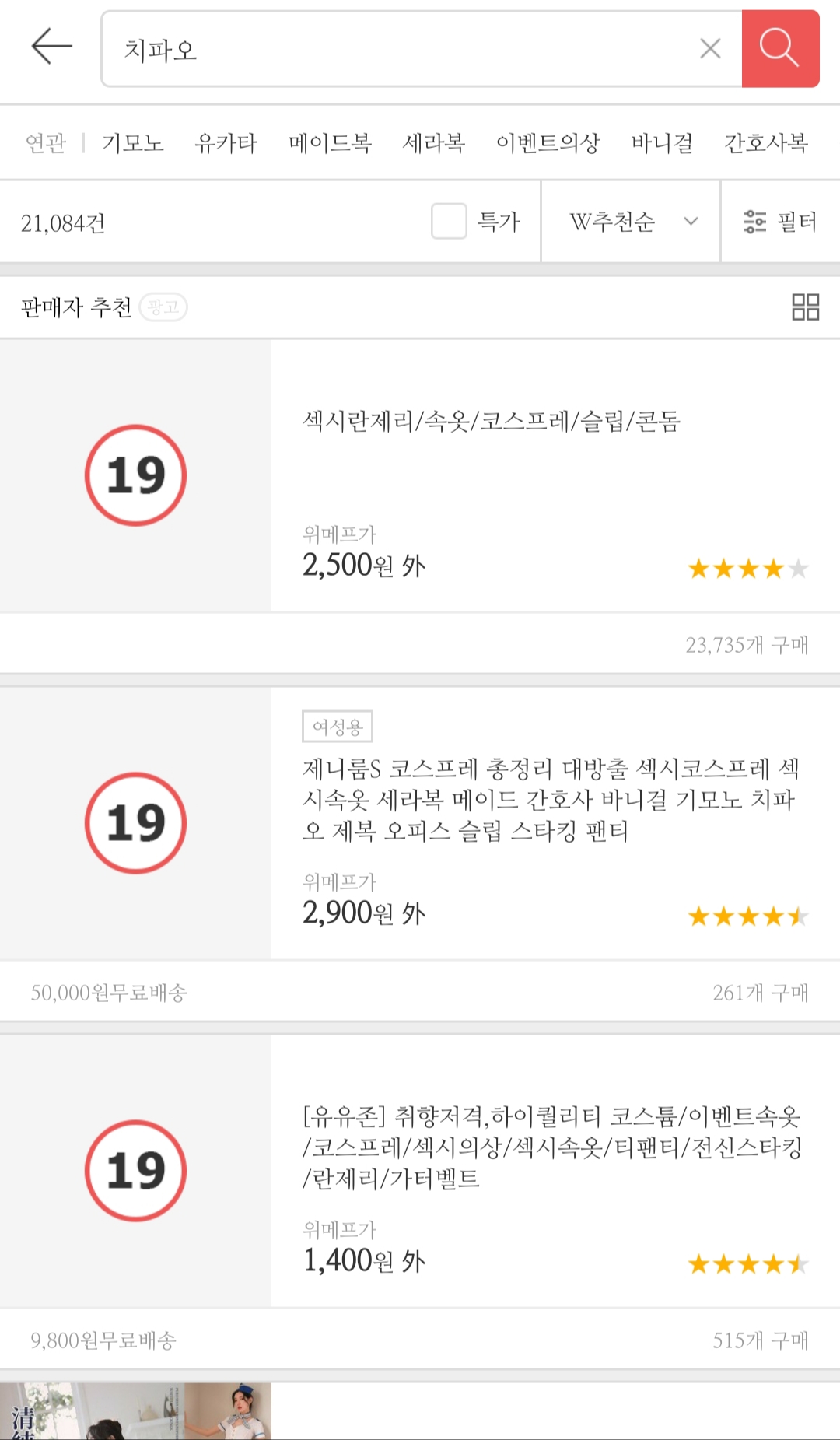This screenshot has width=840, height=1440.
Task: Open the 섹시란제리/속옷/코스프레 product
Action: 420,475
